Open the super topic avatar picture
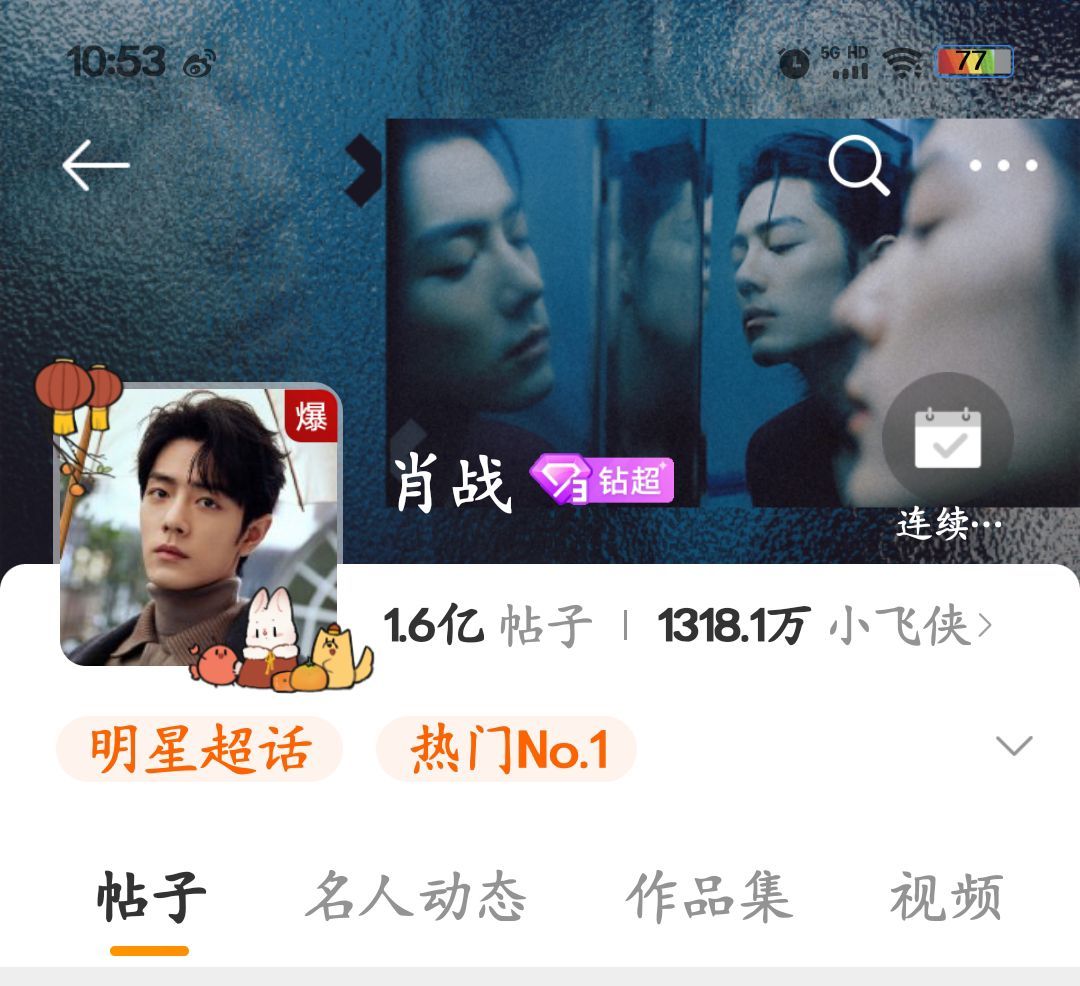Screen dimensions: 1080x986 click(198, 525)
